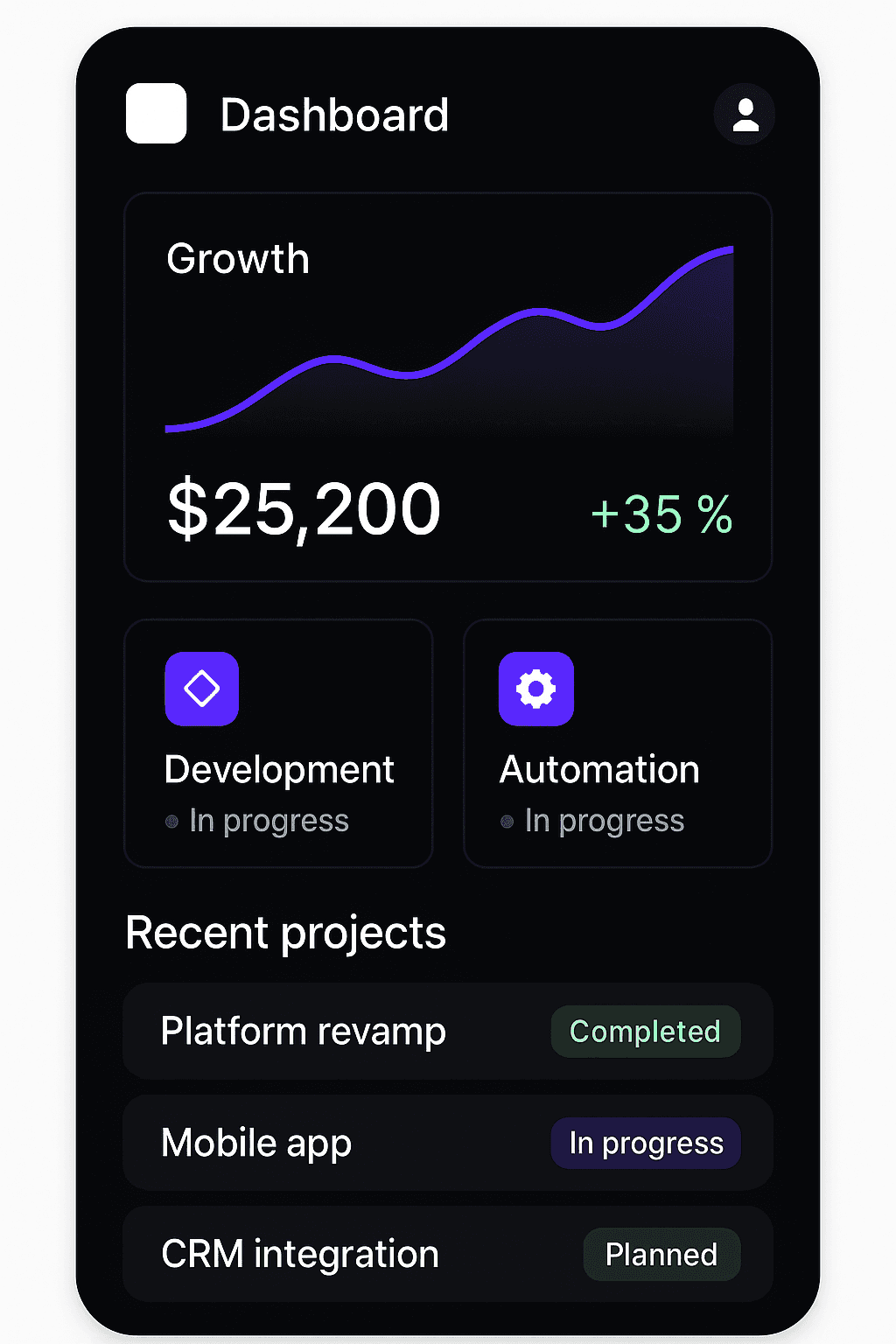Select the Dashboard title
896x1344 pixels.
point(334,114)
